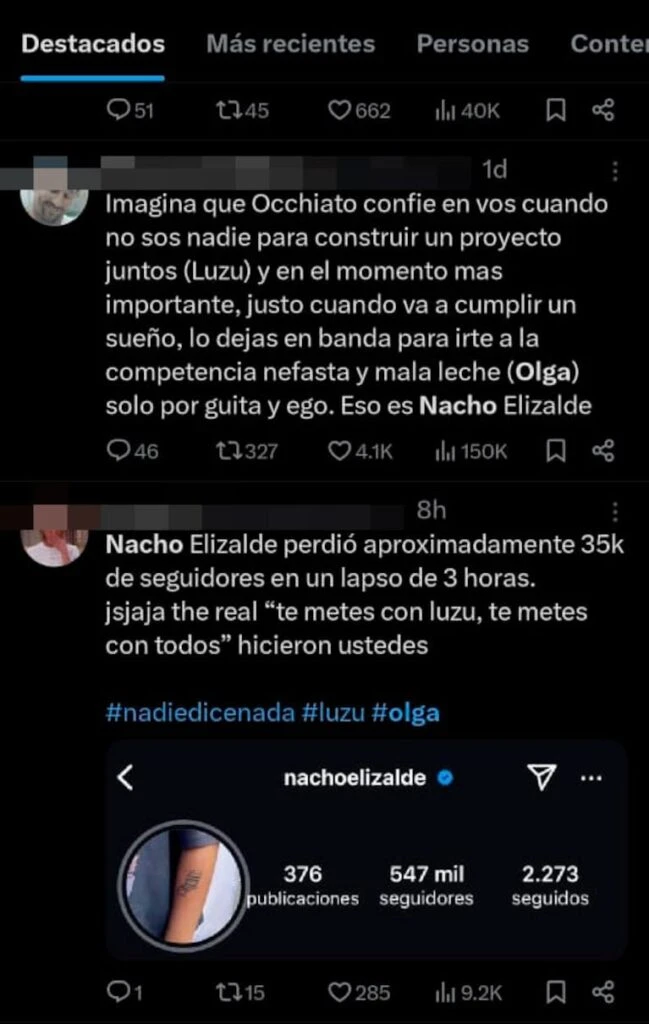The image size is (649, 1024).
Task: Like the tweet about losing 35k followers
Action: 341,992
